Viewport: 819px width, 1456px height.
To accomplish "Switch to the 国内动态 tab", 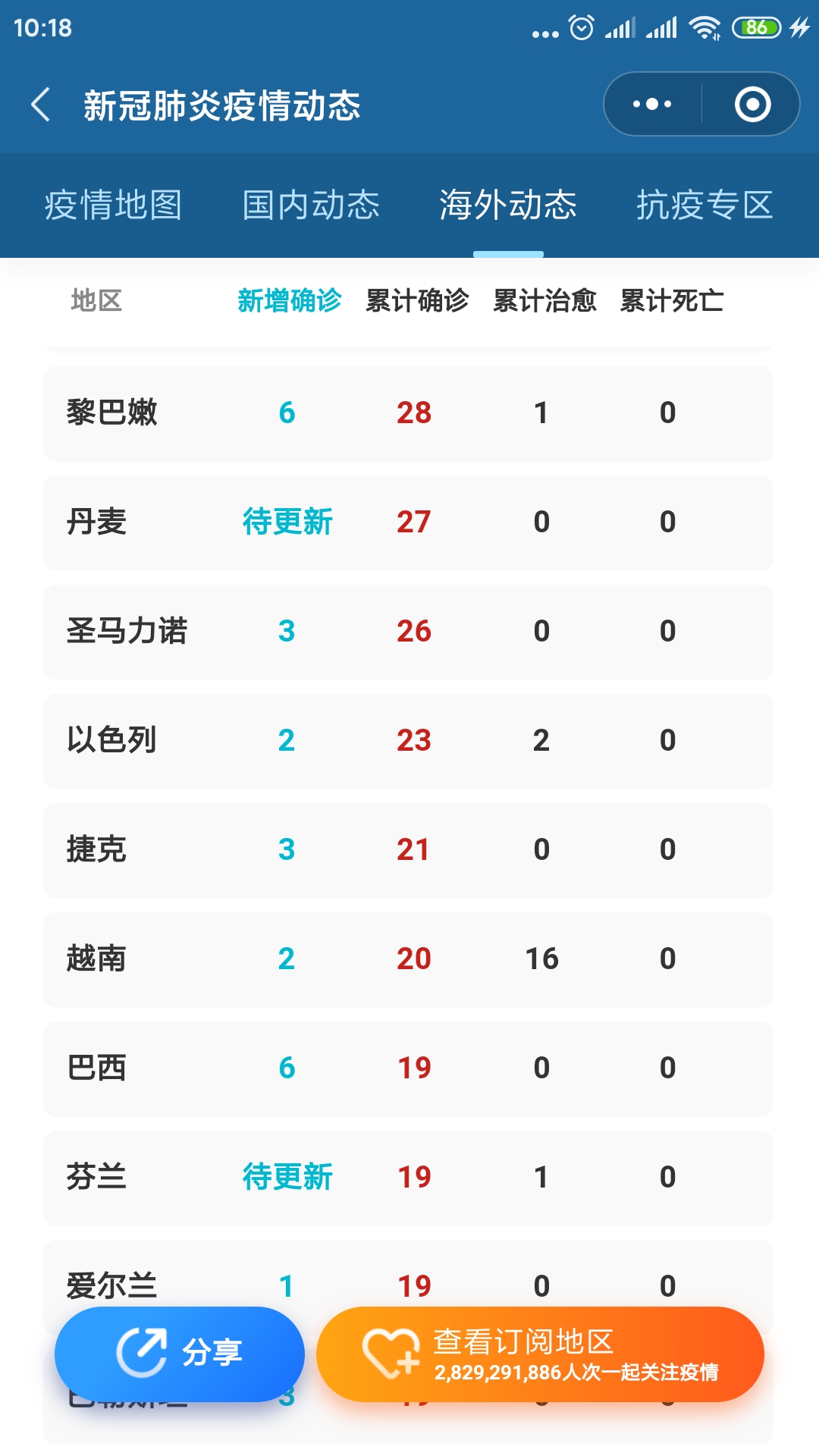I will click(311, 206).
